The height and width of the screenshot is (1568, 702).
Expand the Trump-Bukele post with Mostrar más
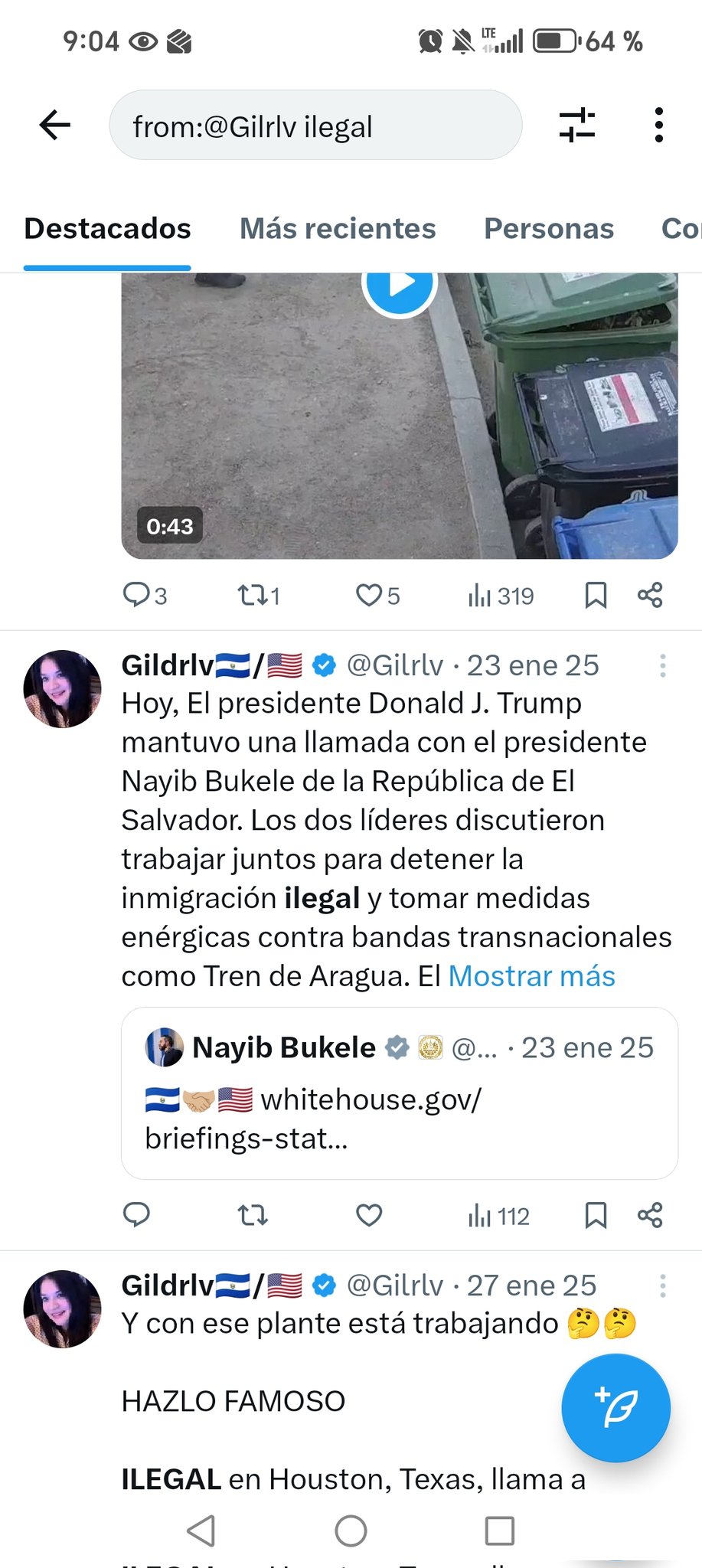[x=531, y=976]
